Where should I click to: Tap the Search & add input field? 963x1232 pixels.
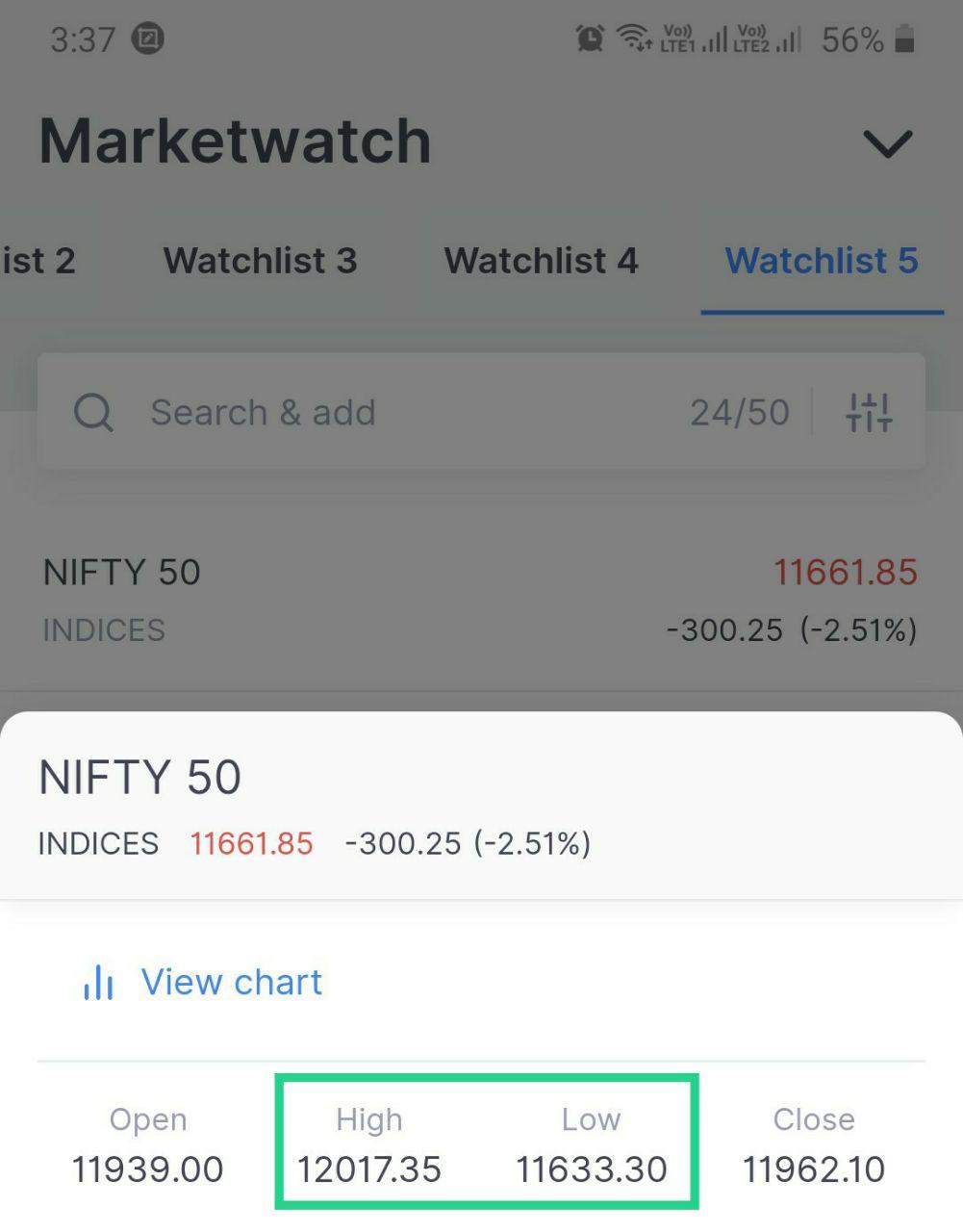tap(262, 412)
